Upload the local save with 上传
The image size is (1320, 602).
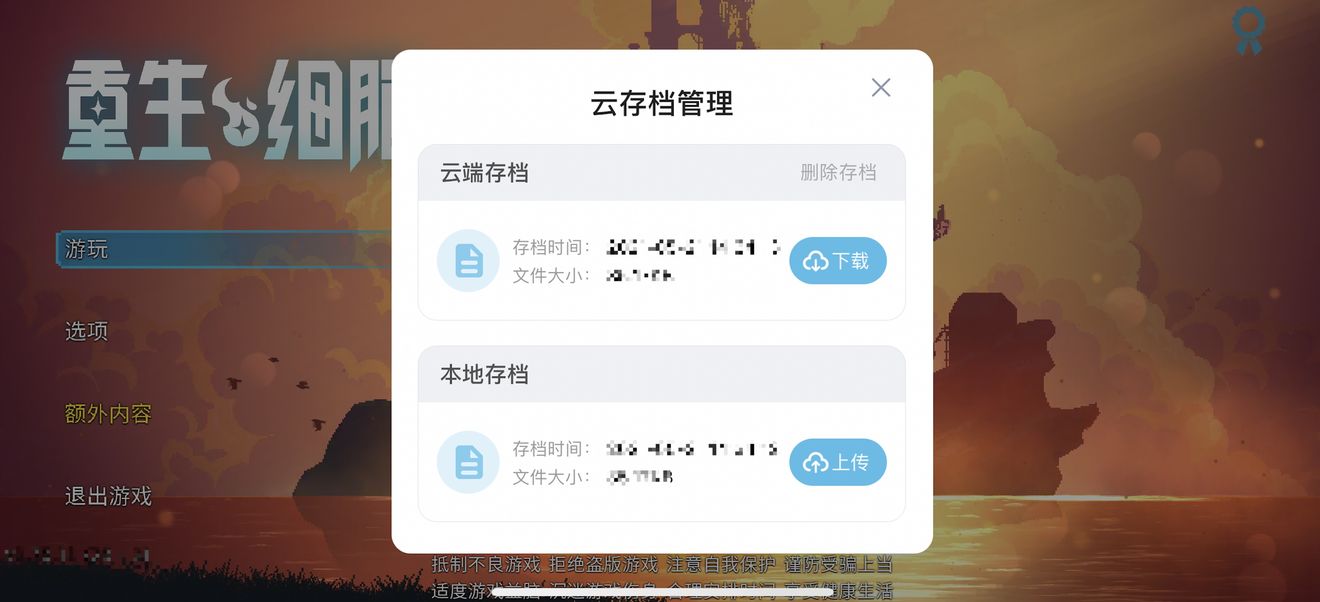pos(838,463)
